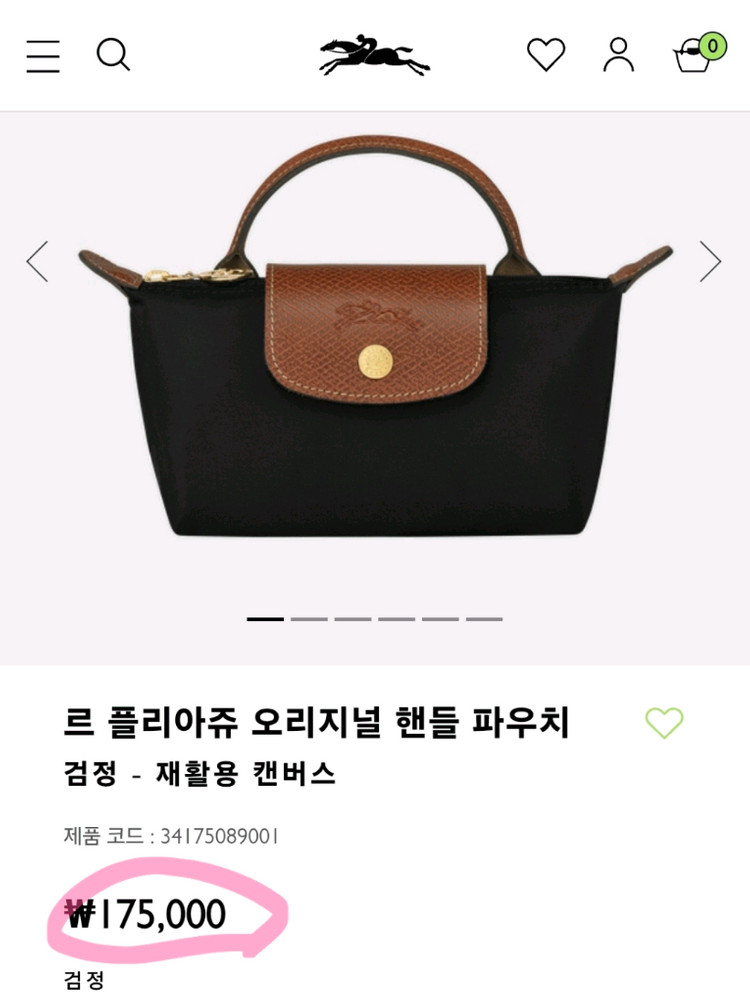
Task: Open the shopping basket
Action: 699,53
